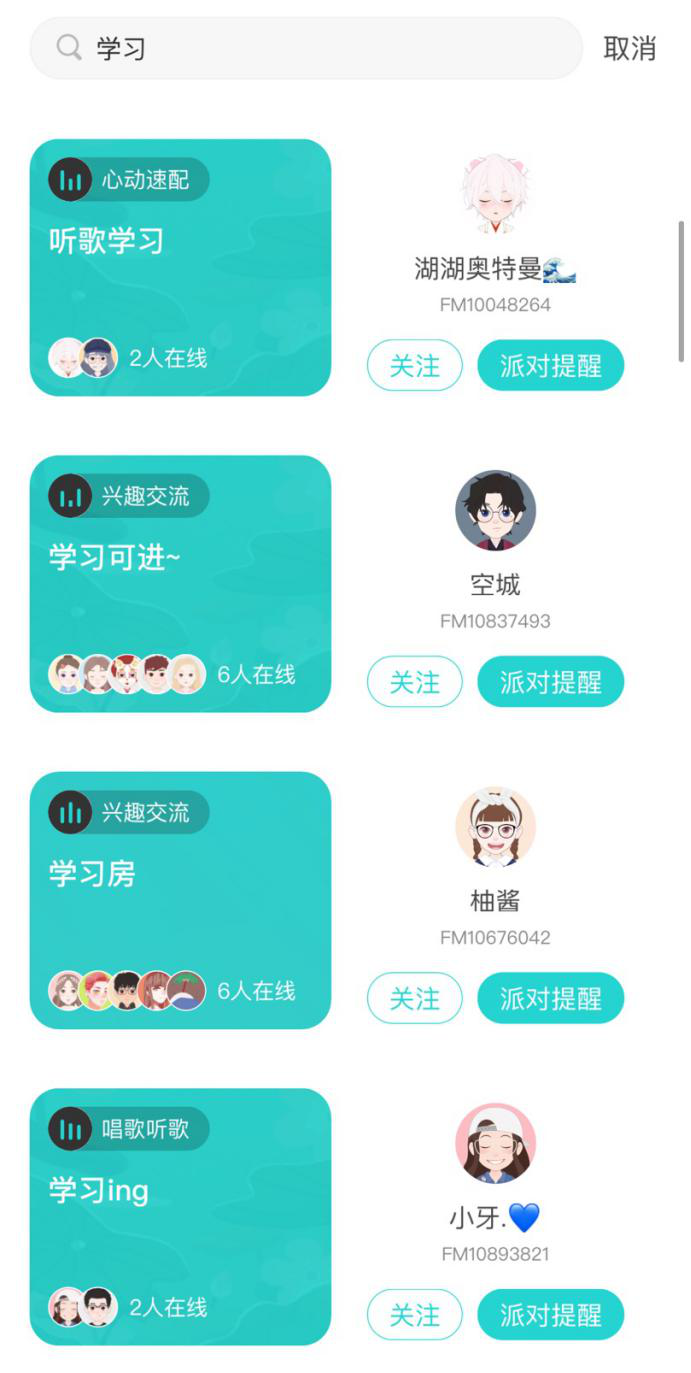Viewport: 691px width, 1373px height.
Task: Join the 学习ing room card
Action: pyautogui.click(x=180, y=1216)
